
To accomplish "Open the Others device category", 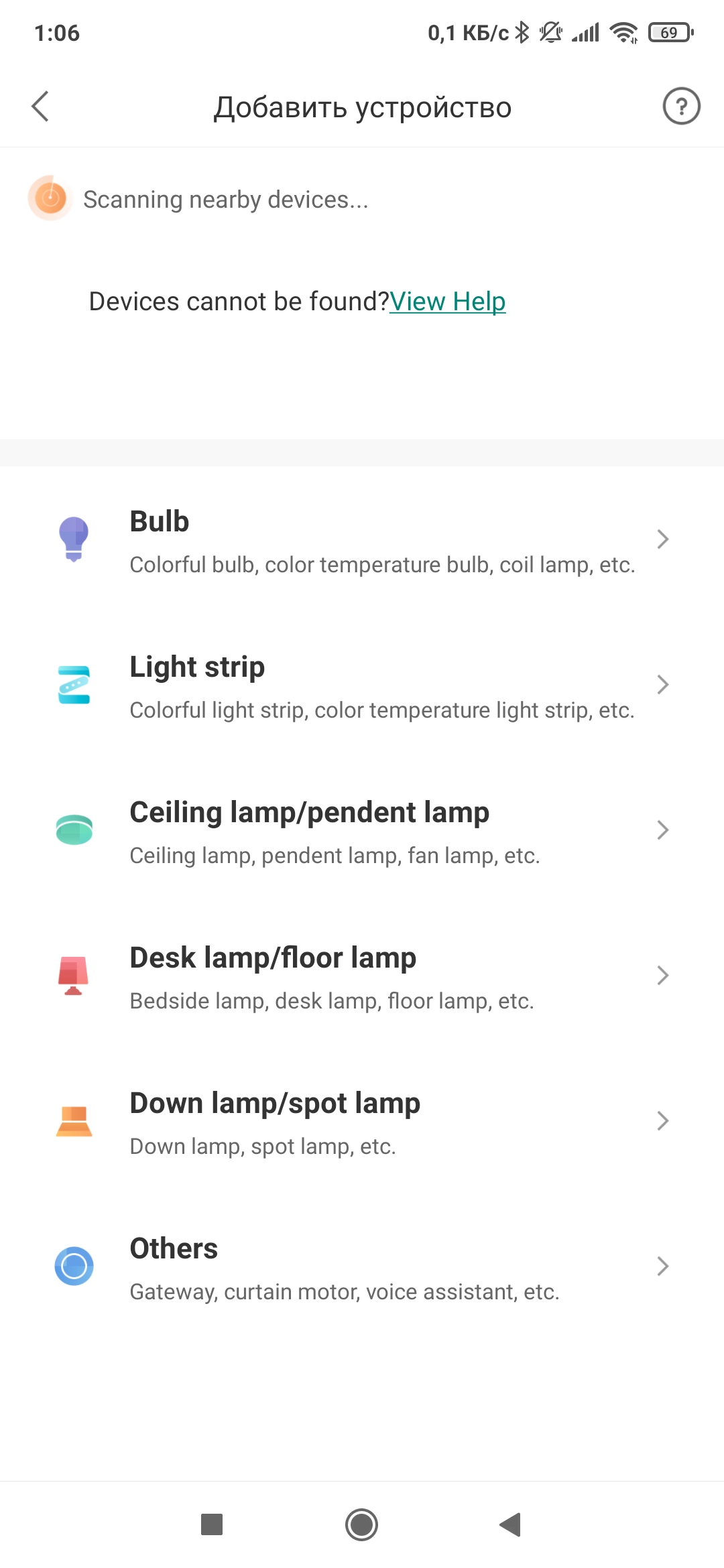I will click(x=362, y=1266).
